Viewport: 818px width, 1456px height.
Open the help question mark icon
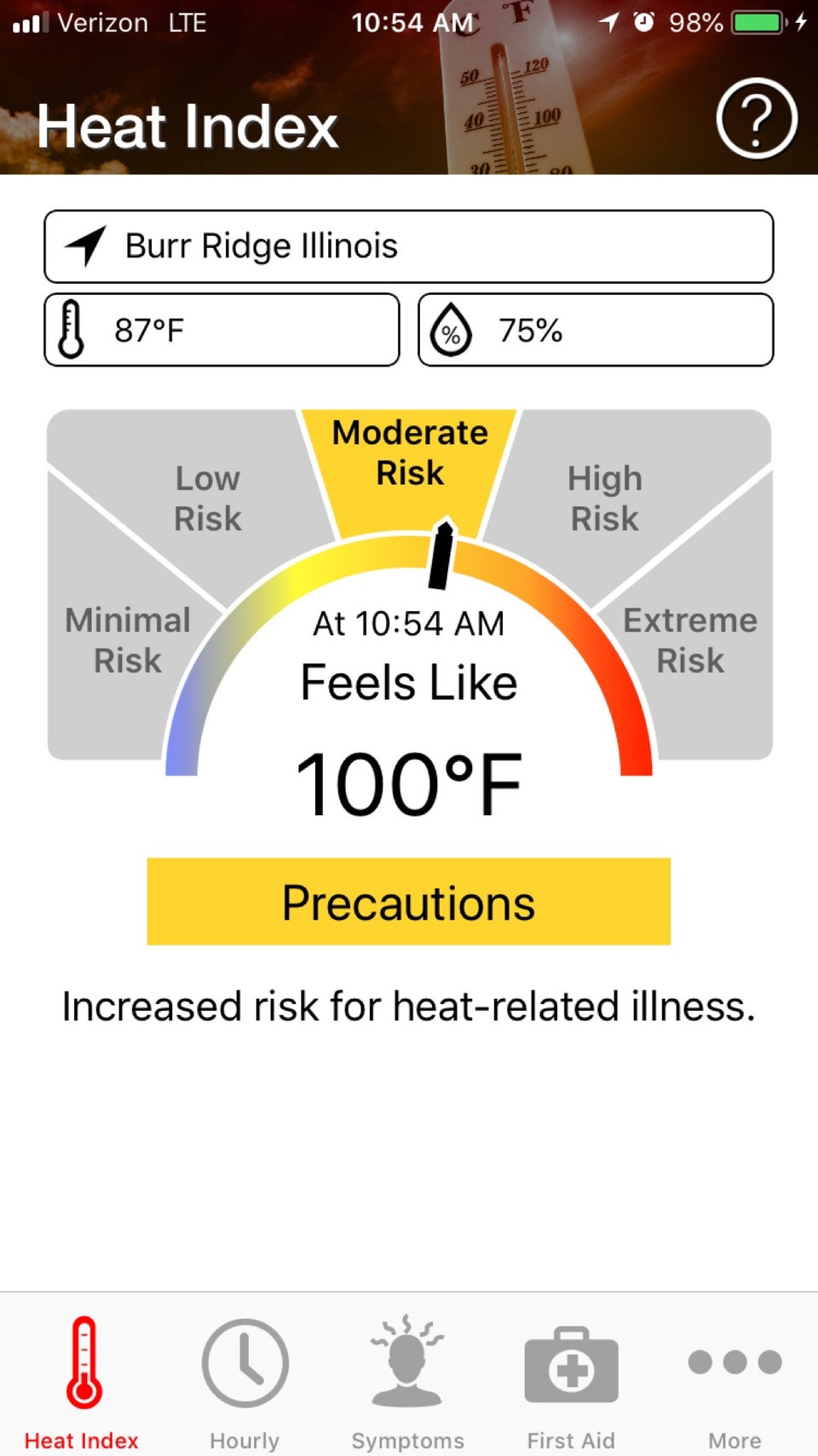pyautogui.click(x=756, y=118)
